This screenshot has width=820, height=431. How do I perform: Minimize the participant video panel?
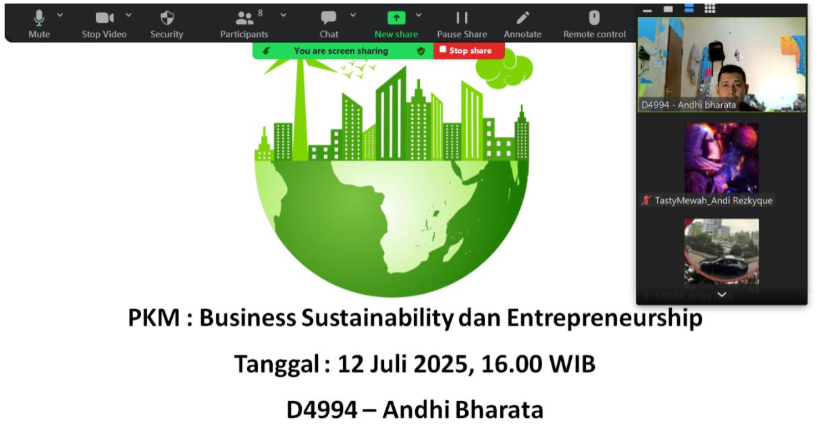tap(648, 9)
